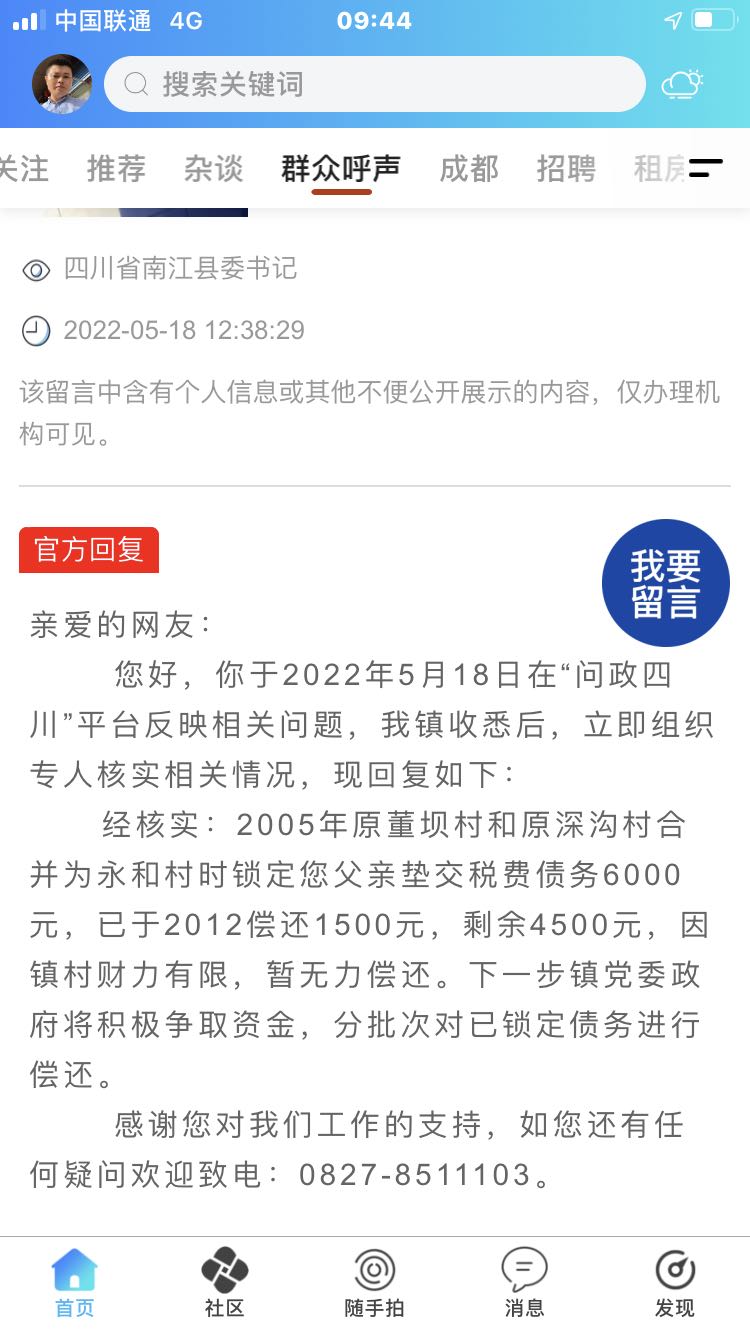Screen dimensions: 750x1334
Task: Switch to the 关注 tab
Action: coord(22,169)
